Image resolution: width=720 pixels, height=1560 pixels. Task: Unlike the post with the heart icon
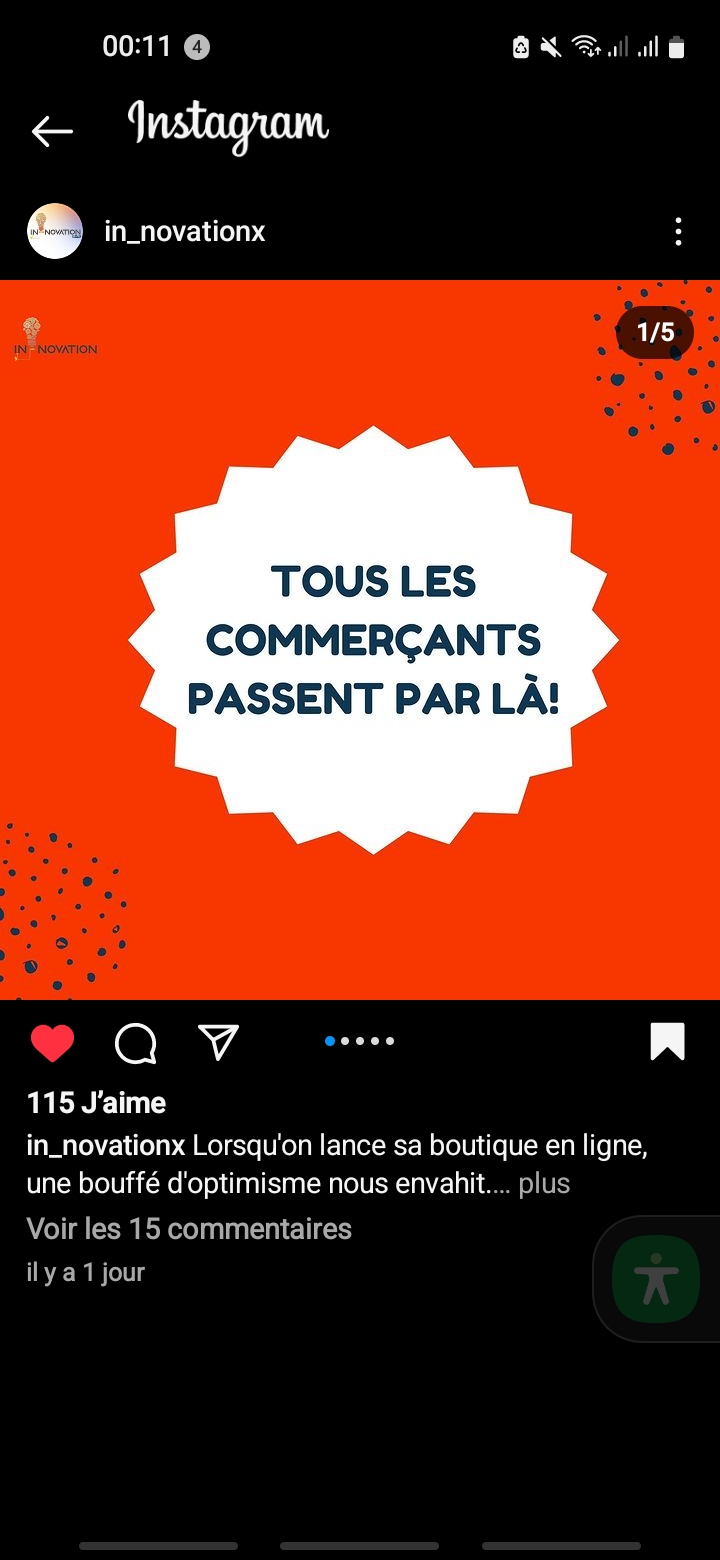pyautogui.click(x=53, y=1043)
